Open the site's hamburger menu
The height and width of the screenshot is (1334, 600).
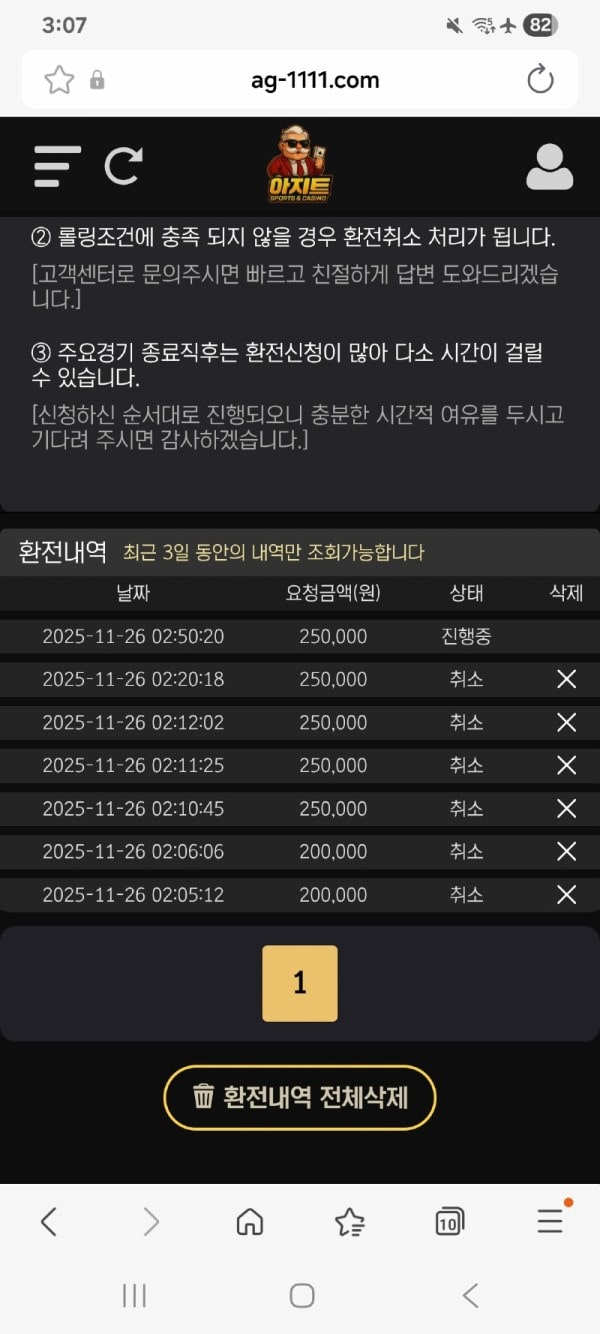click(x=57, y=166)
